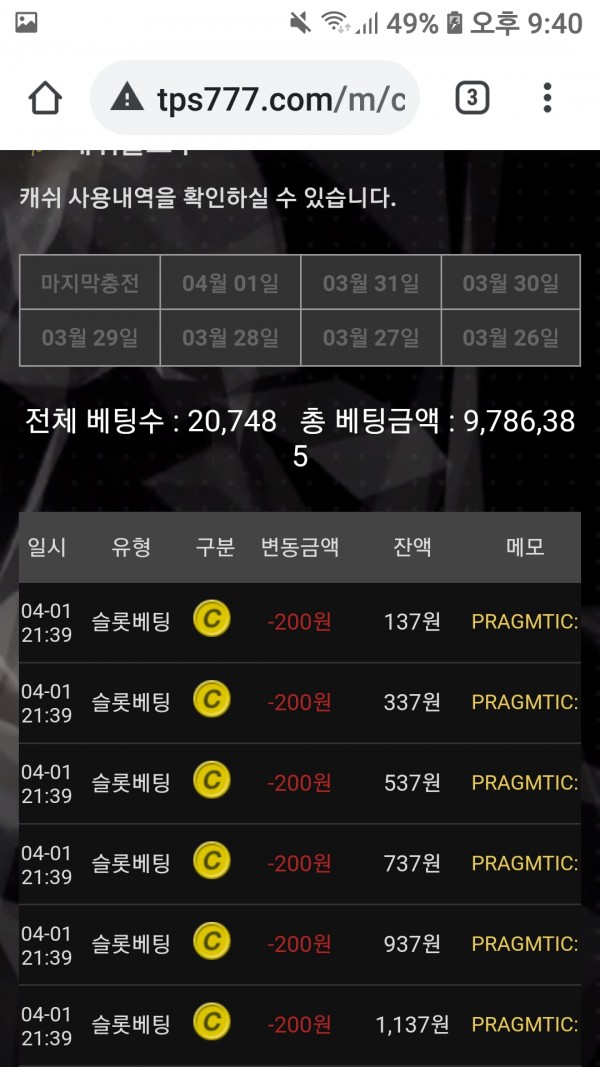Select the 마지막충전 filter
600x1067 pixels.
click(x=90, y=283)
